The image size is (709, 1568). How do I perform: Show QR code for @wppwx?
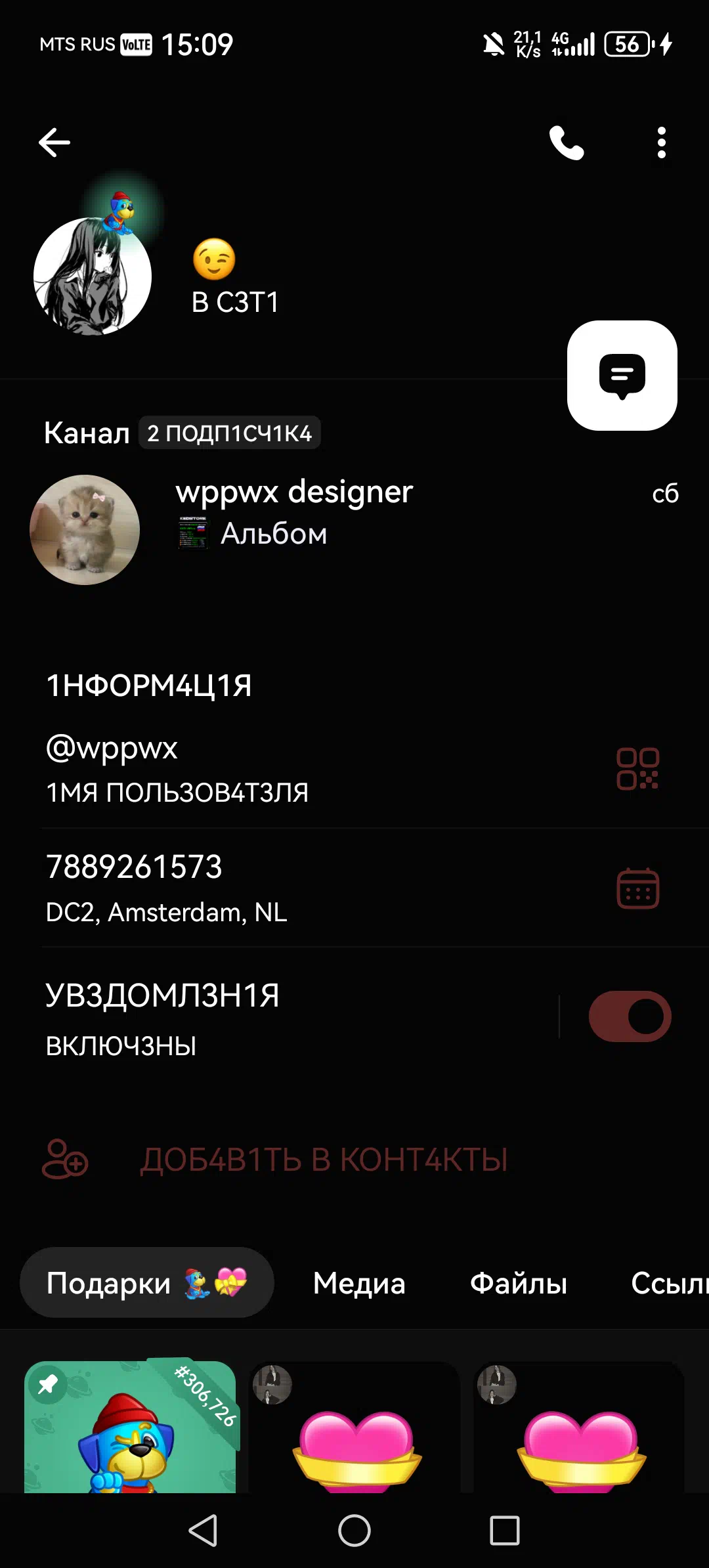click(x=637, y=769)
